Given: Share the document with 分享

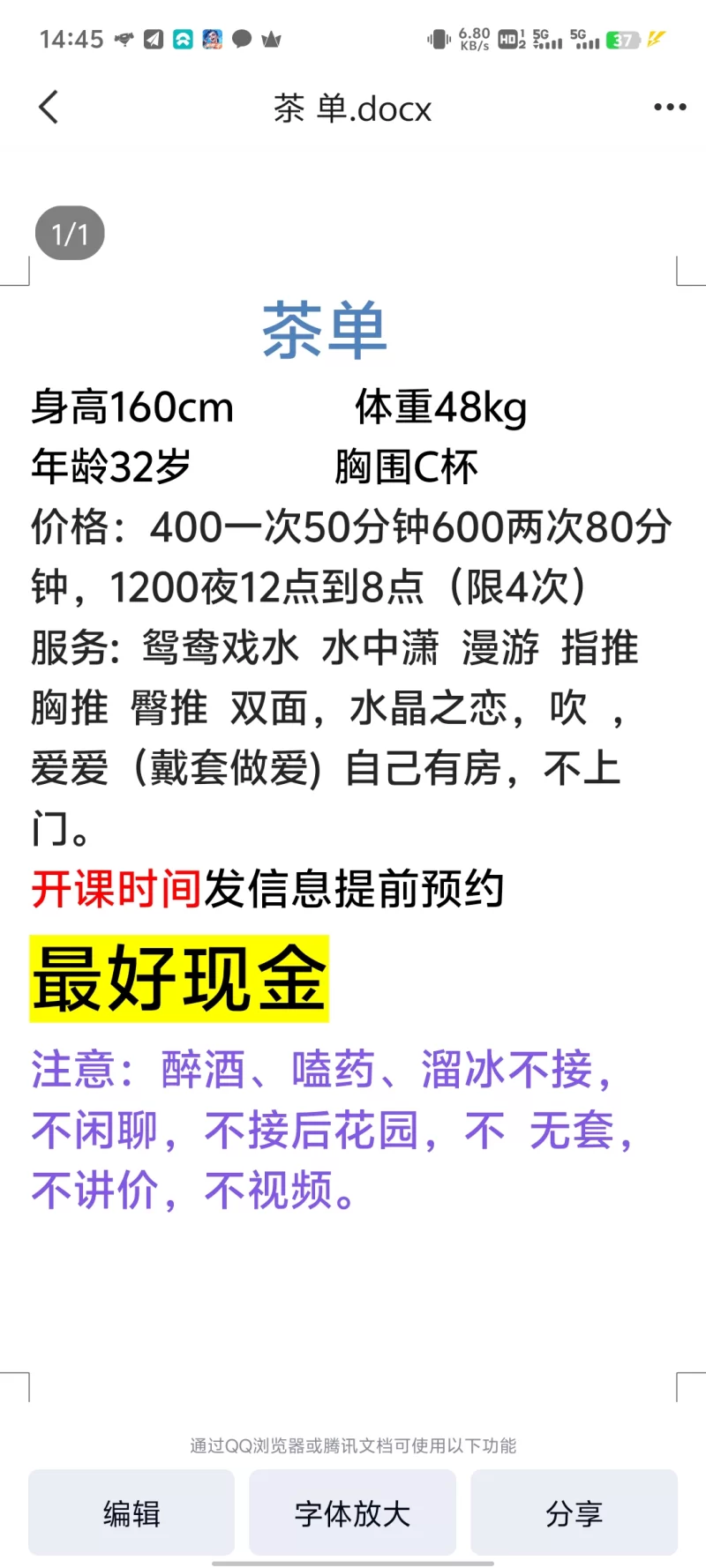Looking at the screenshot, I should [574, 1513].
